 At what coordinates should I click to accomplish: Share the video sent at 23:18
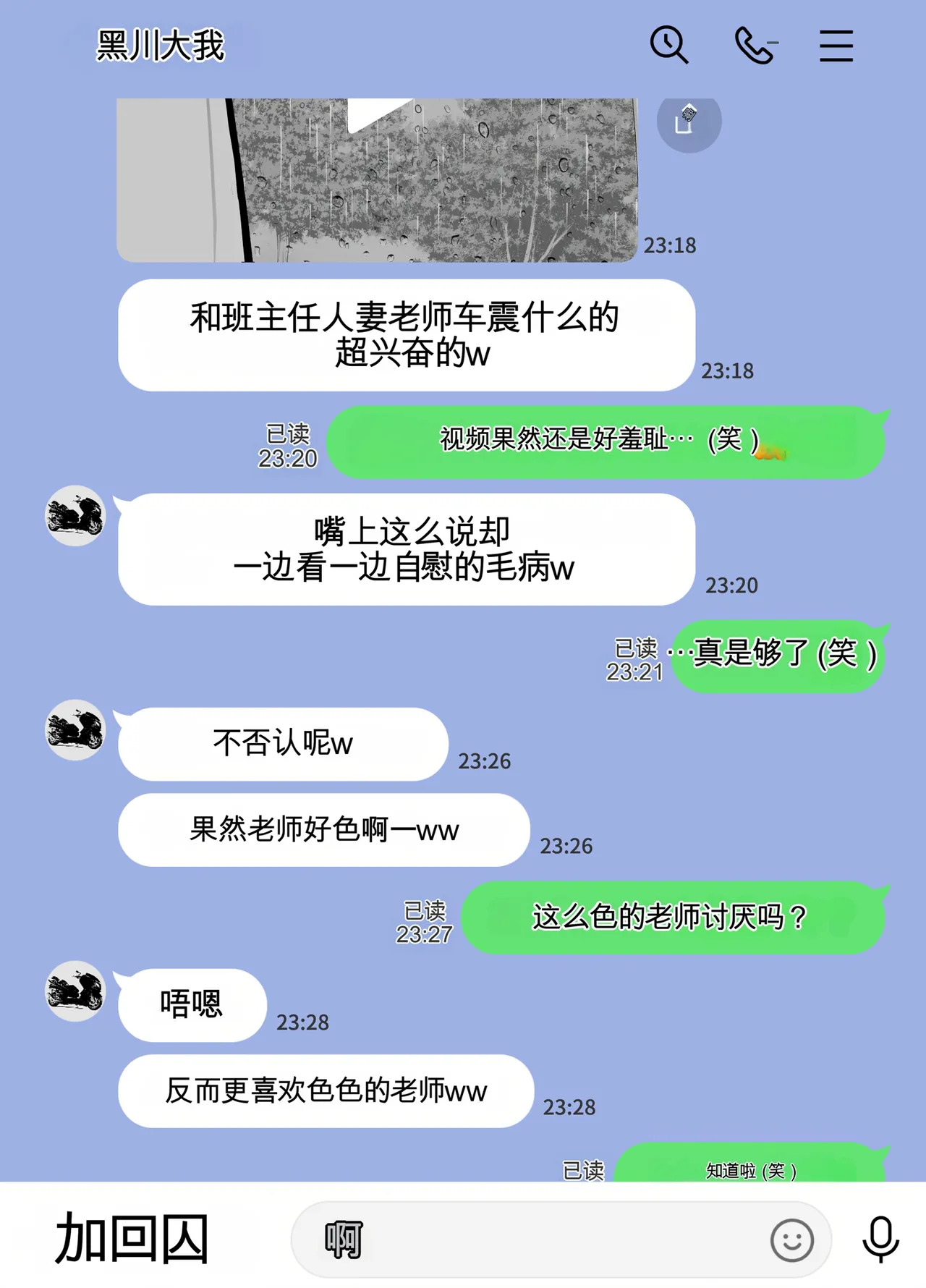(x=689, y=122)
